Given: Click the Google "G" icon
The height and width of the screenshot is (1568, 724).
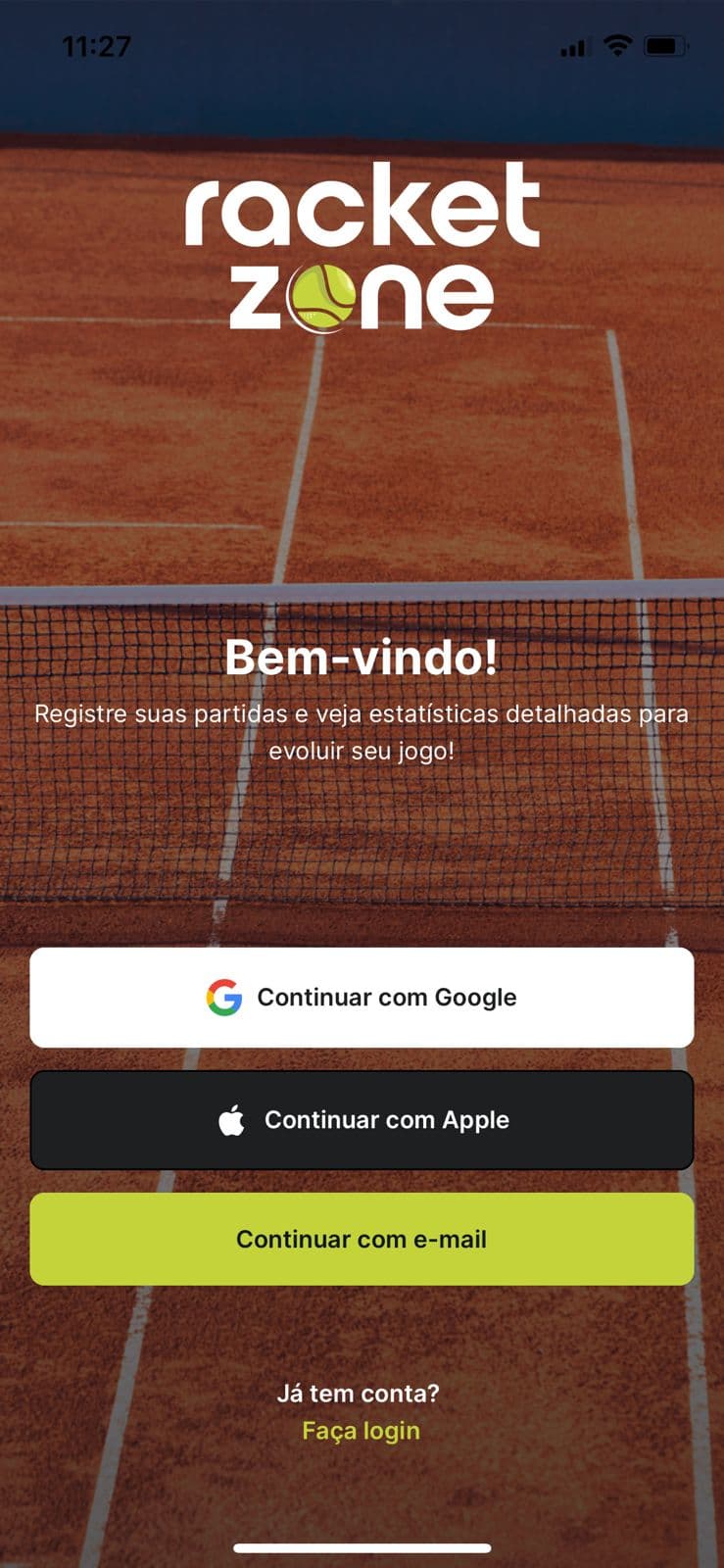Looking at the screenshot, I should [226, 997].
